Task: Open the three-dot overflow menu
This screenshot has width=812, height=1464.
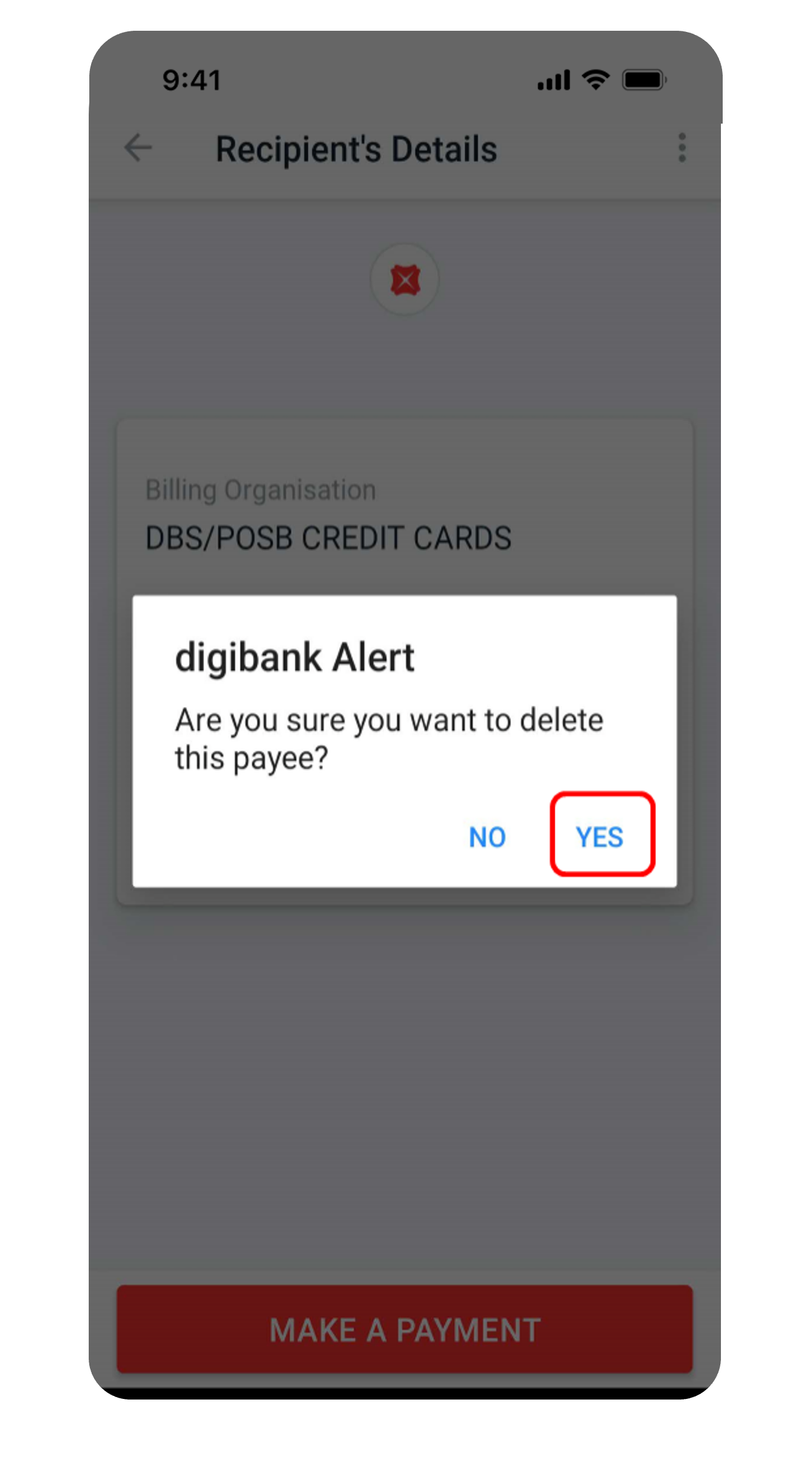Action: point(681,147)
